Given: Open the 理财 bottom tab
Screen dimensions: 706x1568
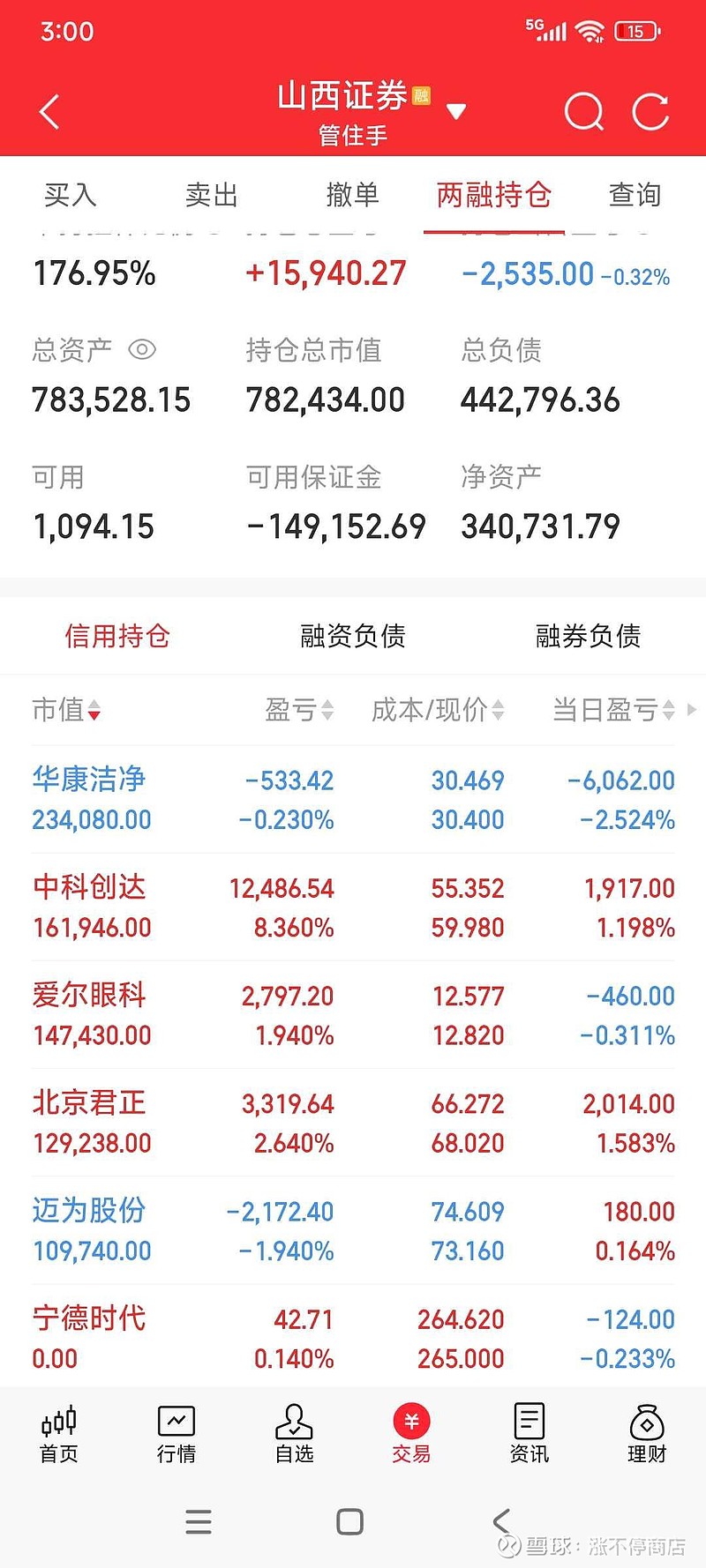Looking at the screenshot, I should point(647,1434).
